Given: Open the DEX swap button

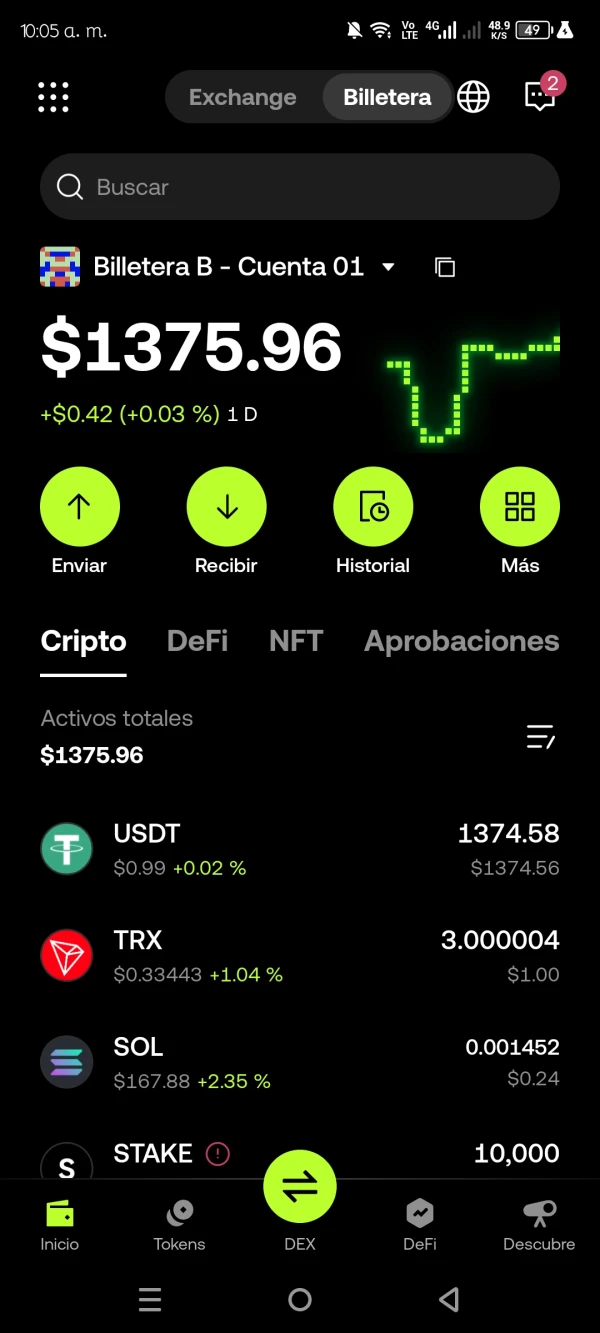Looking at the screenshot, I should pos(300,1189).
